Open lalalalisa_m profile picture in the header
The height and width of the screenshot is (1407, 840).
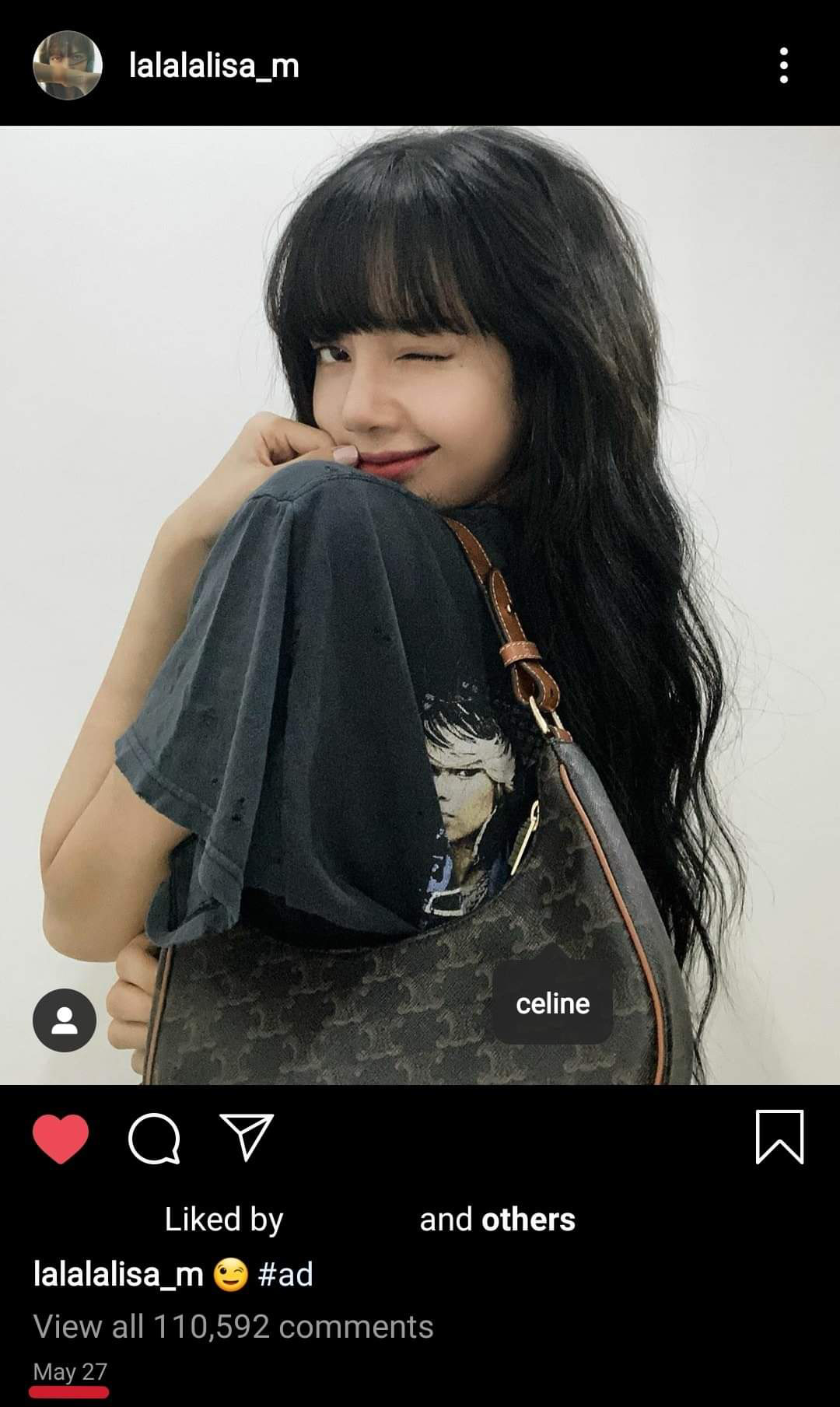coord(68,65)
